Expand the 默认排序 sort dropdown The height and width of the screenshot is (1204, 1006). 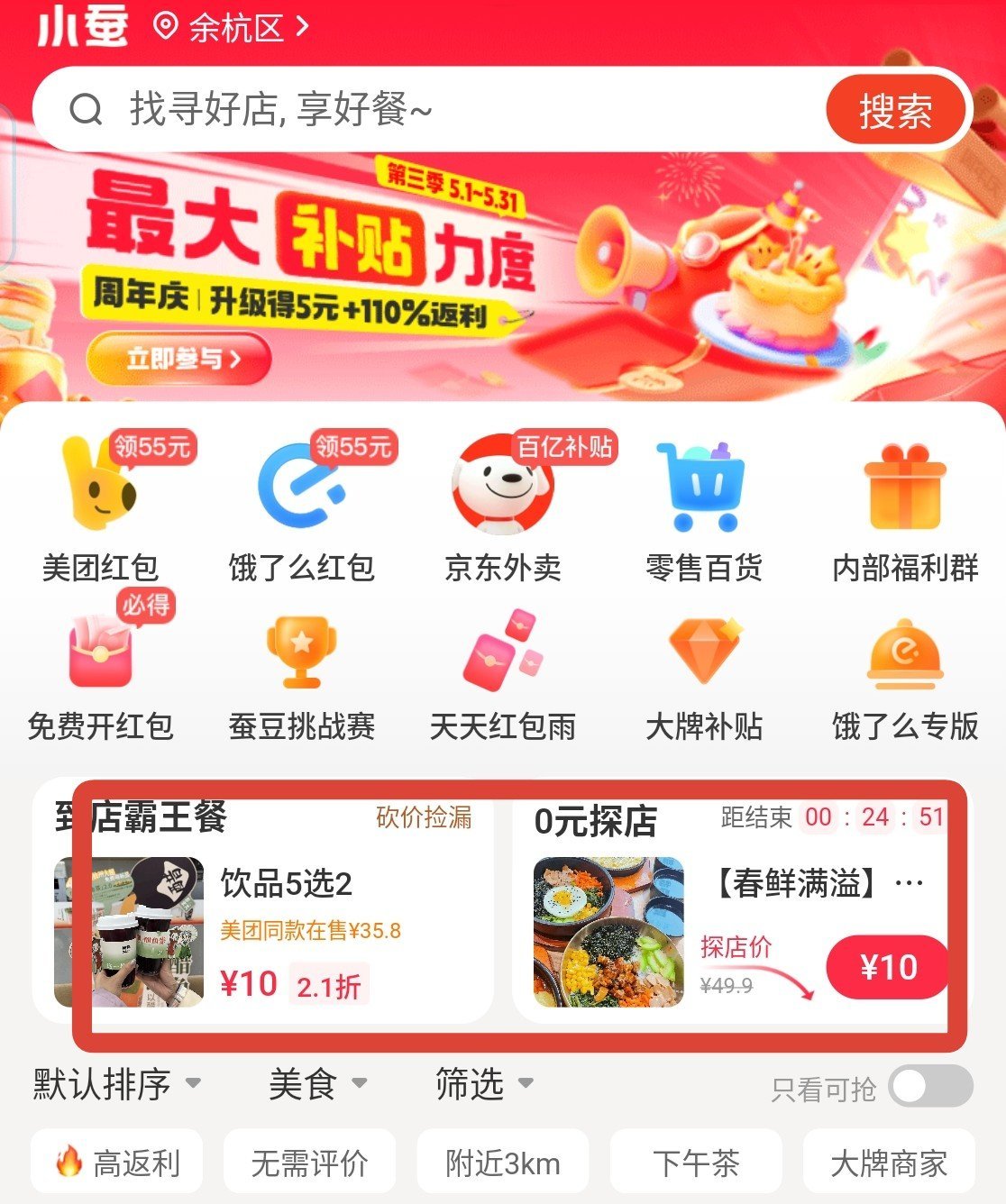coord(117,1083)
